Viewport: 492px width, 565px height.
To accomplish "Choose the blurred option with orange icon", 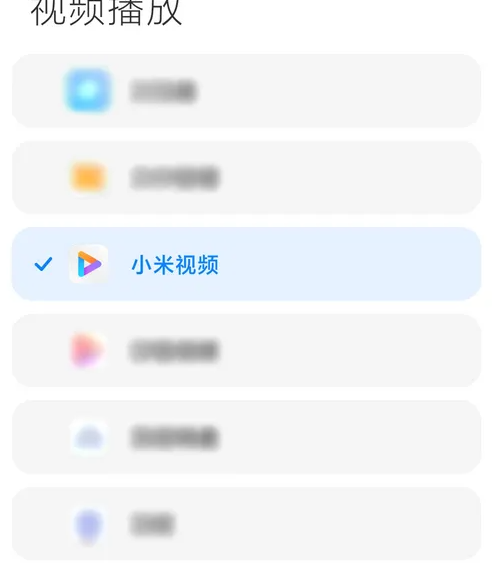I will (x=247, y=177).
